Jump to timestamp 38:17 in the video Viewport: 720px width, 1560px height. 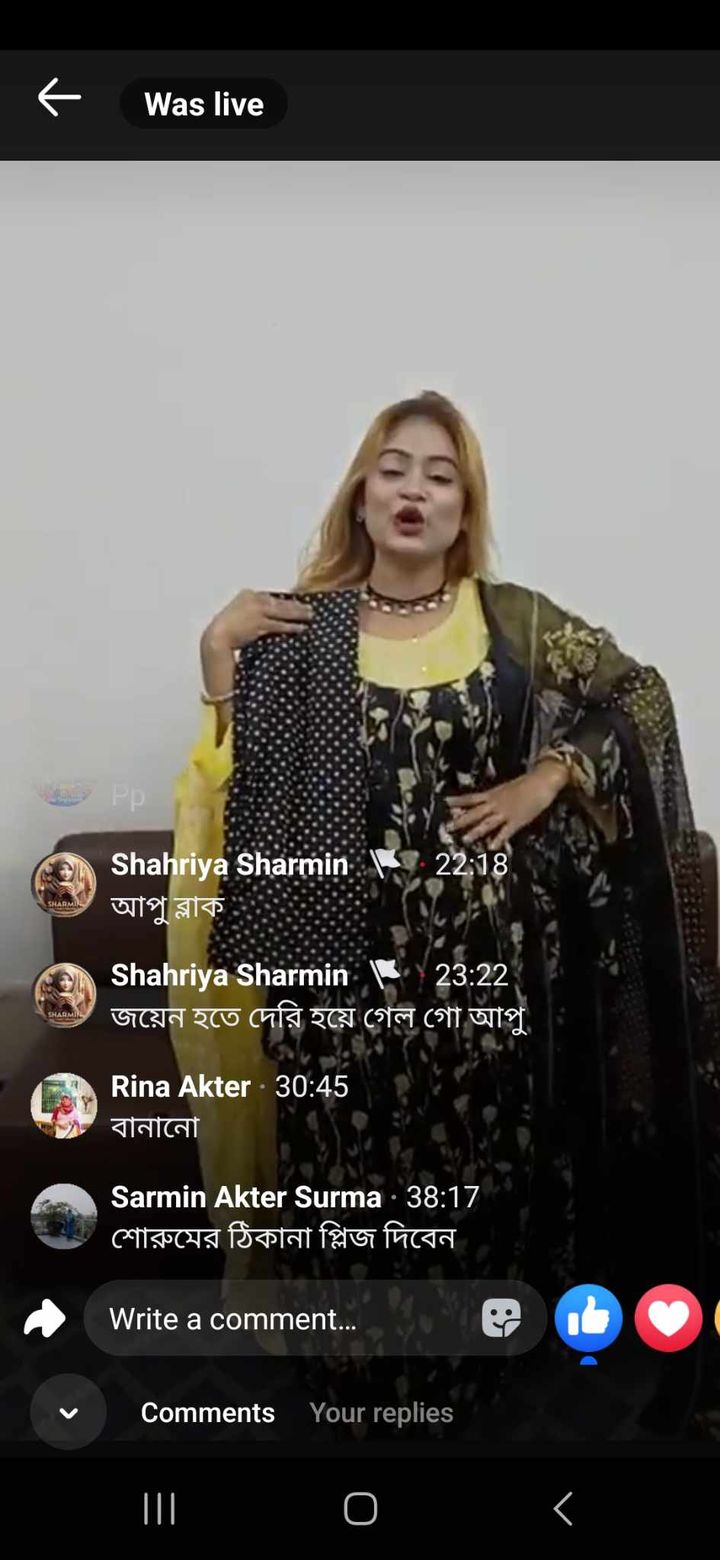(x=442, y=1196)
